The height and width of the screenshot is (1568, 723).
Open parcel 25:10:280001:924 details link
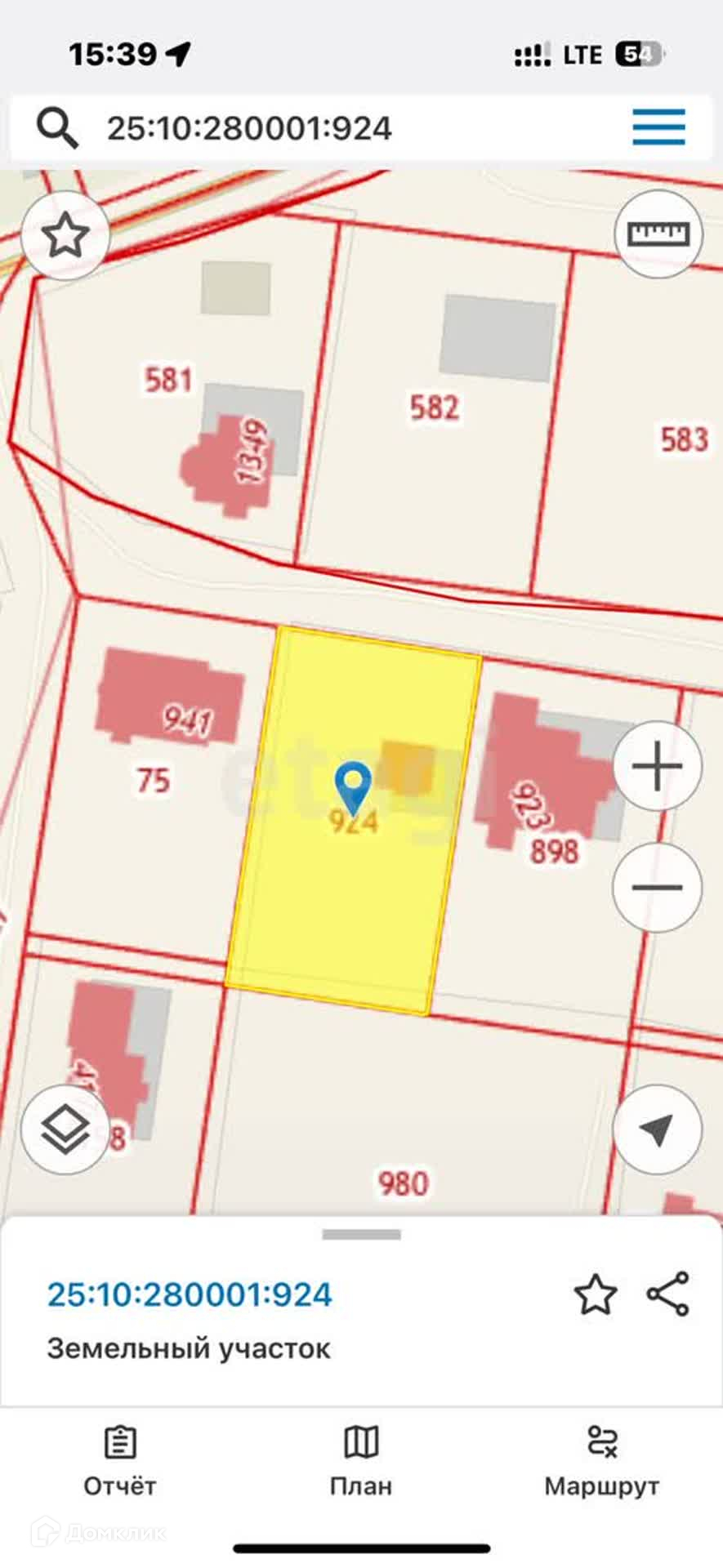190,1294
